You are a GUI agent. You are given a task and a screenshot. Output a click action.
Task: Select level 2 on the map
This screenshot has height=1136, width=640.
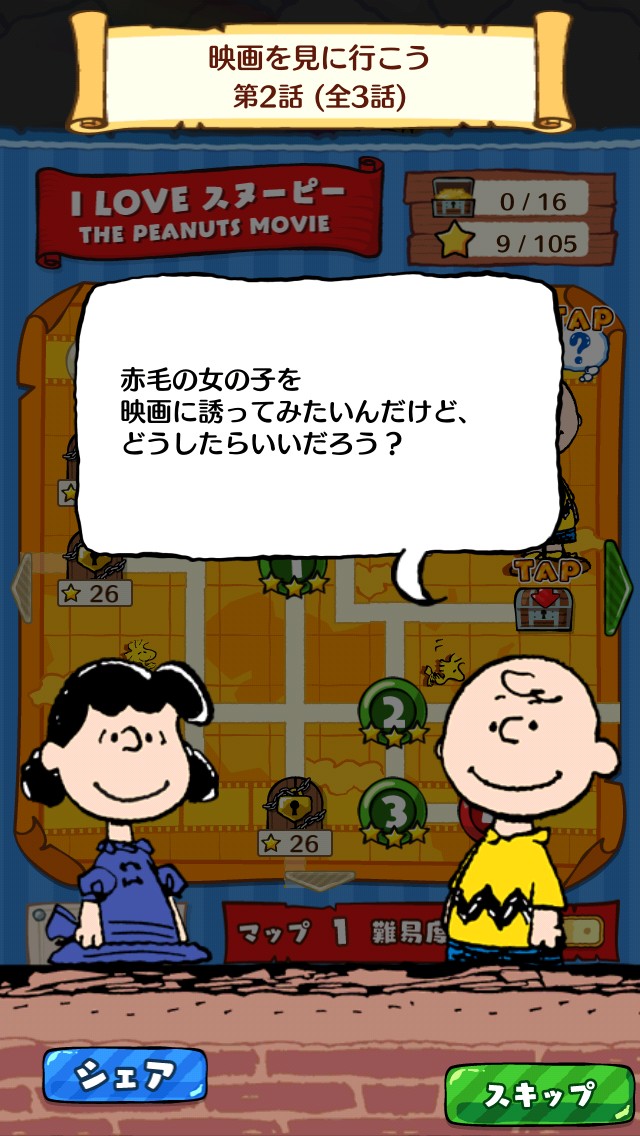[x=394, y=711]
